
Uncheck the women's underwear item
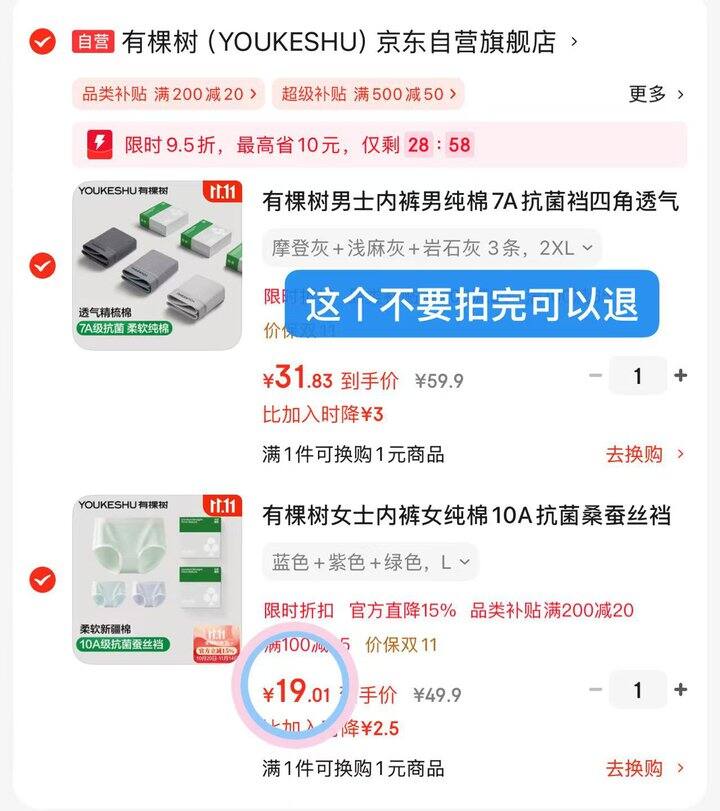tap(42, 580)
